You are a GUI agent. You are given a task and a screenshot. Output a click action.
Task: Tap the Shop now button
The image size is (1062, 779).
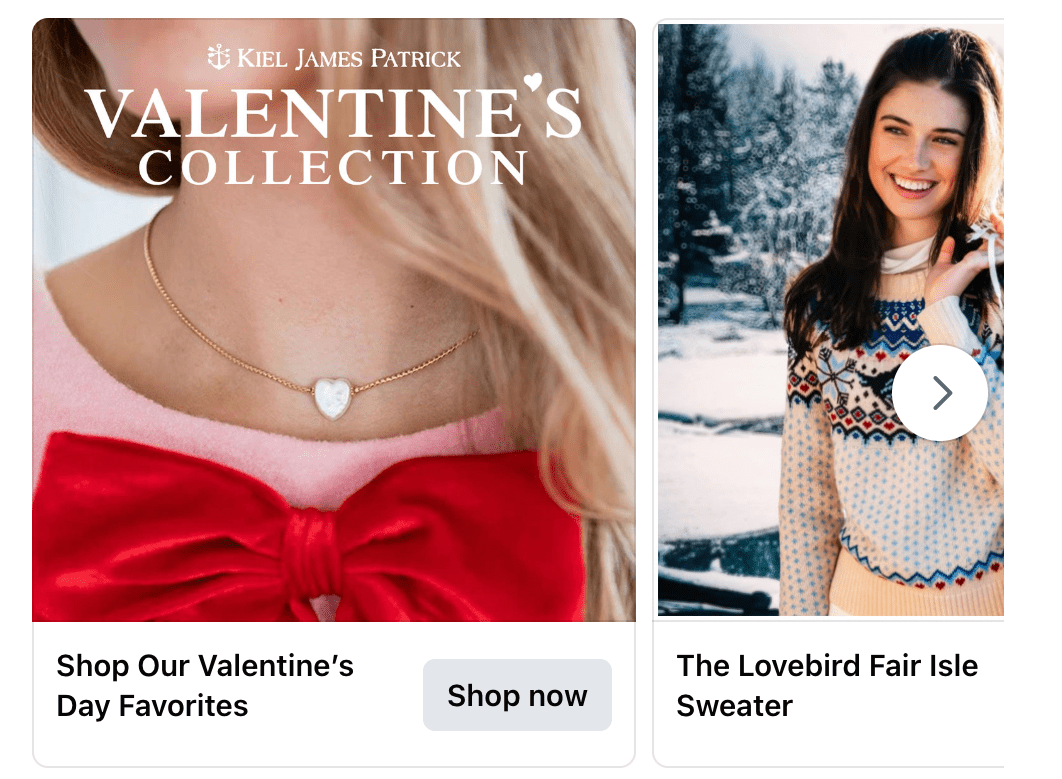pyautogui.click(x=517, y=695)
